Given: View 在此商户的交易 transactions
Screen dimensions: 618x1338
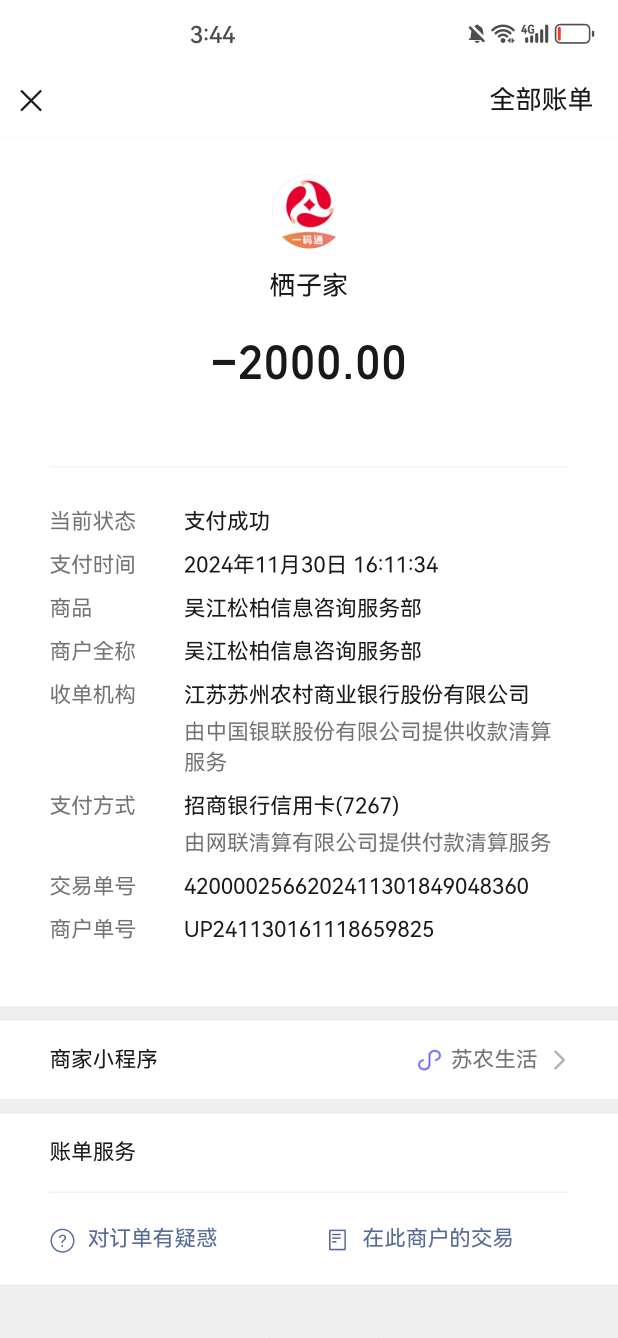Looking at the screenshot, I should 421,1239.
